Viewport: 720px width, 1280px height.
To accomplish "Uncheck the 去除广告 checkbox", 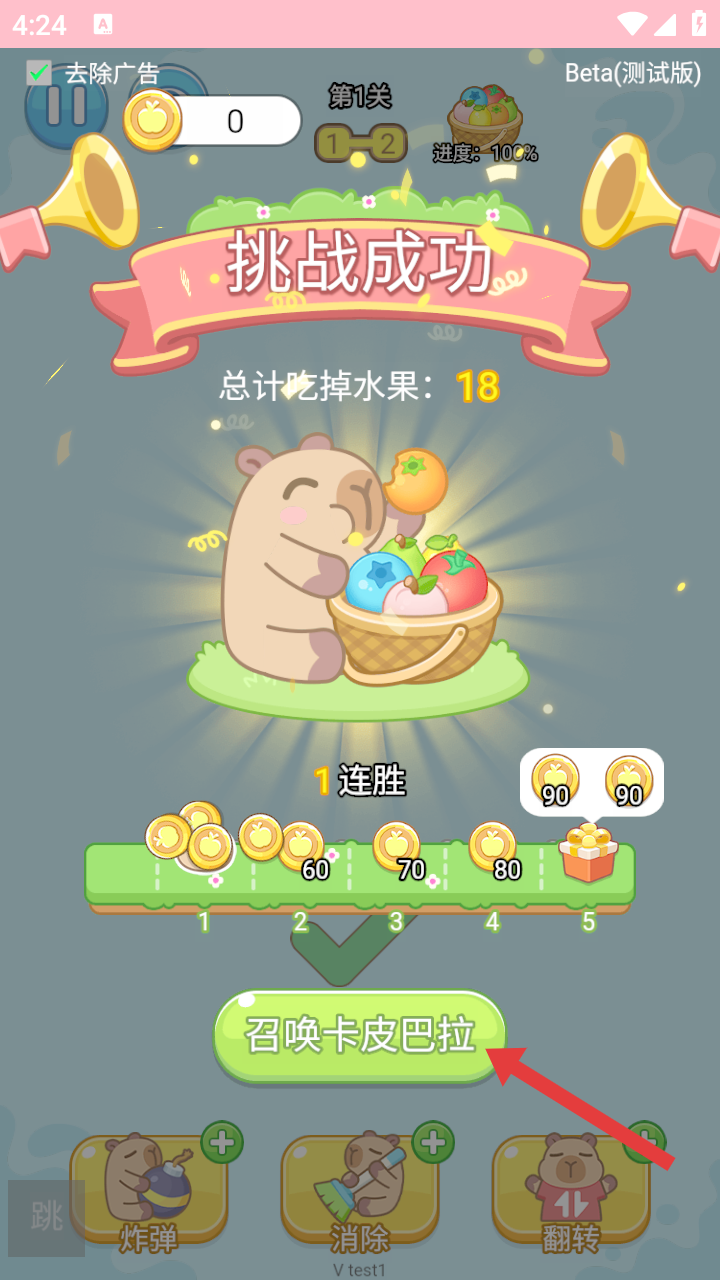I will pyautogui.click(x=39, y=72).
